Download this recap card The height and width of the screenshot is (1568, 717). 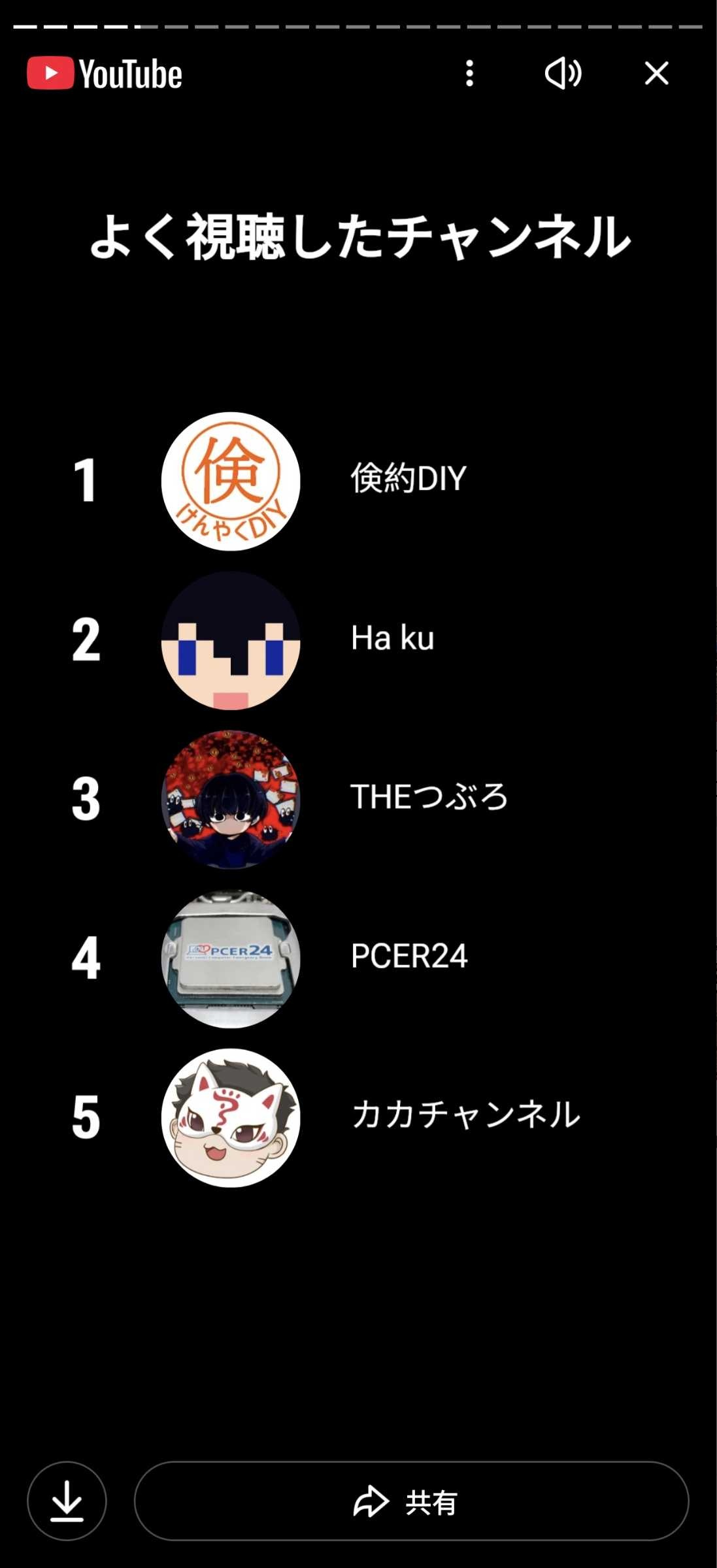tap(67, 1501)
